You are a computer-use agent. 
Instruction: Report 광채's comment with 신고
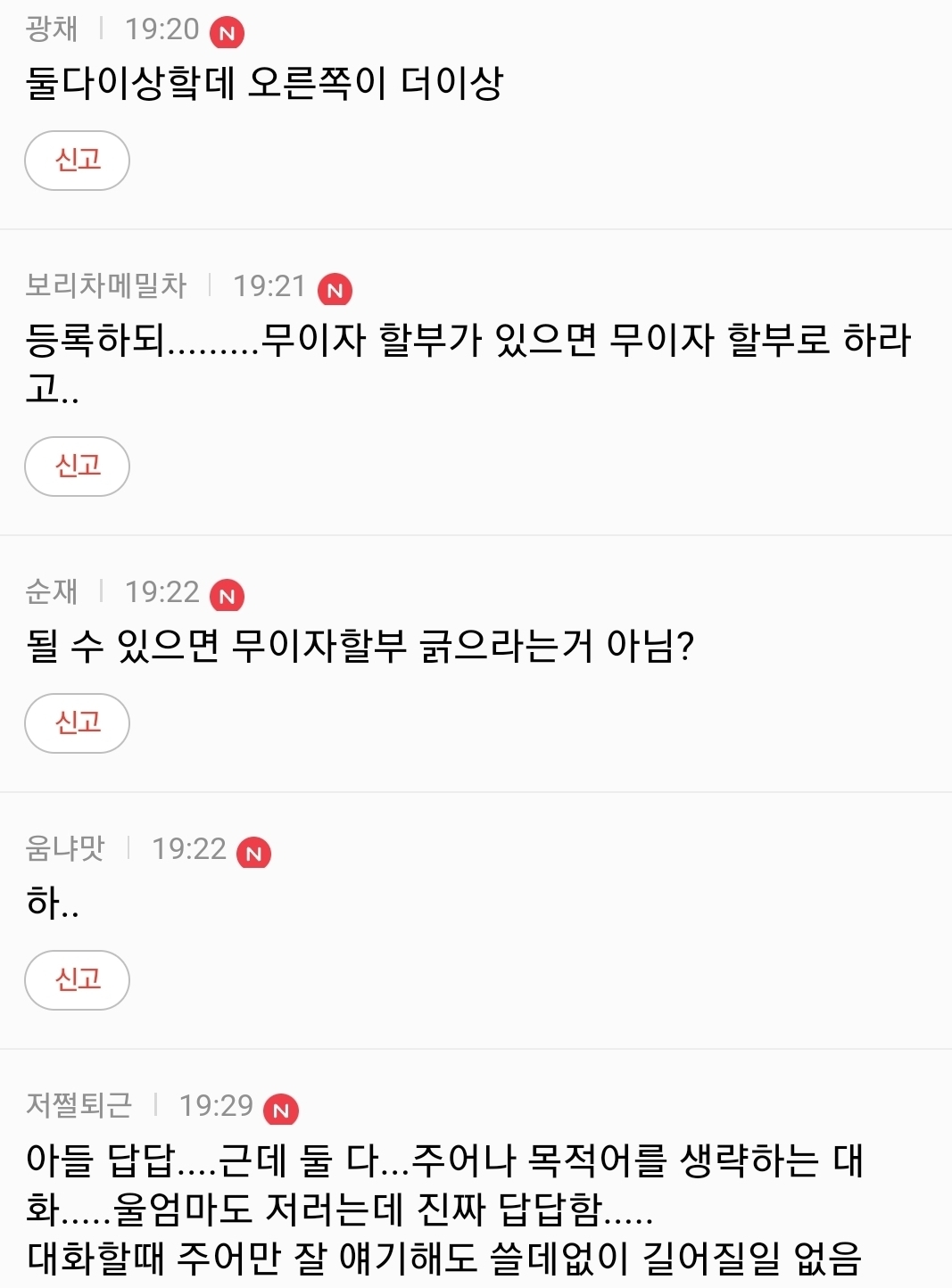pyautogui.click(x=78, y=161)
